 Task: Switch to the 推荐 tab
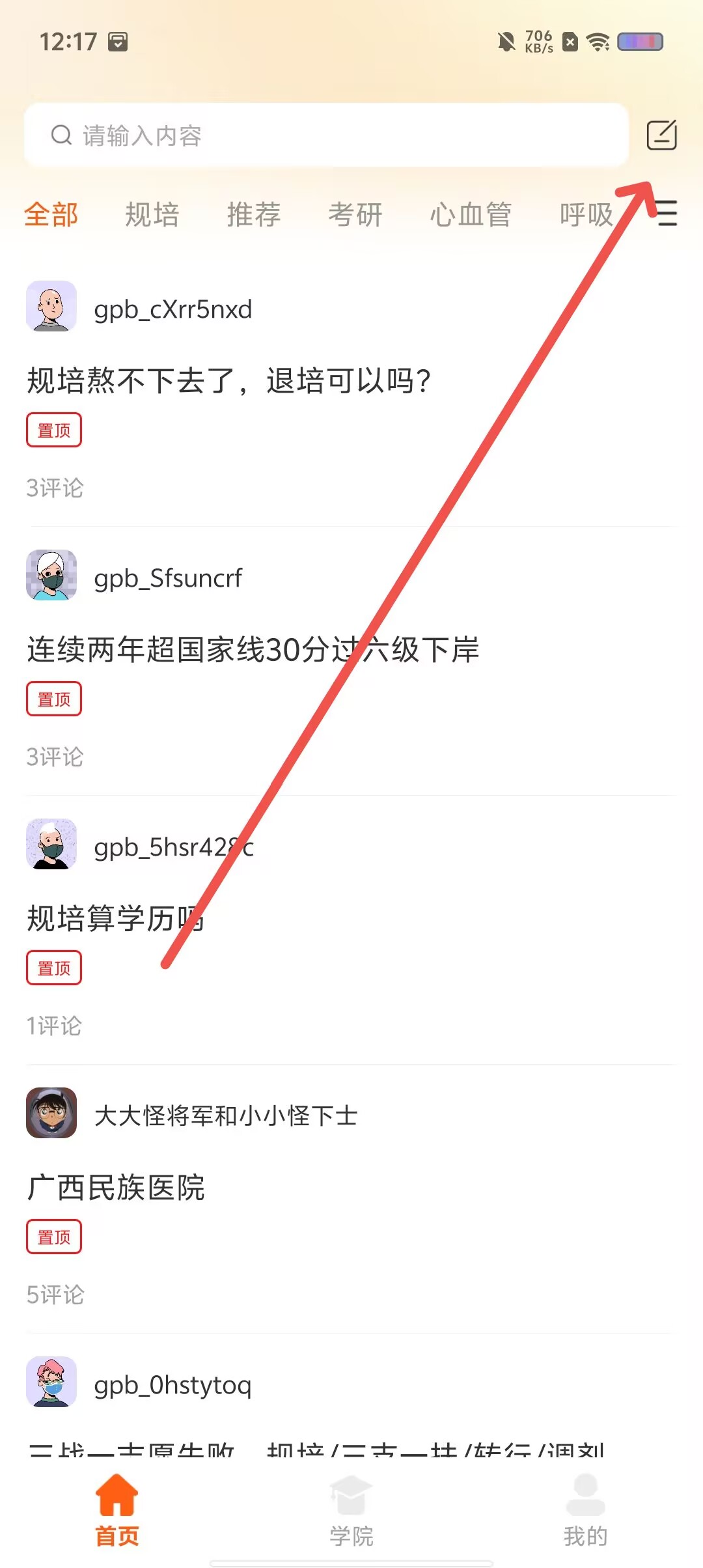coord(253,214)
